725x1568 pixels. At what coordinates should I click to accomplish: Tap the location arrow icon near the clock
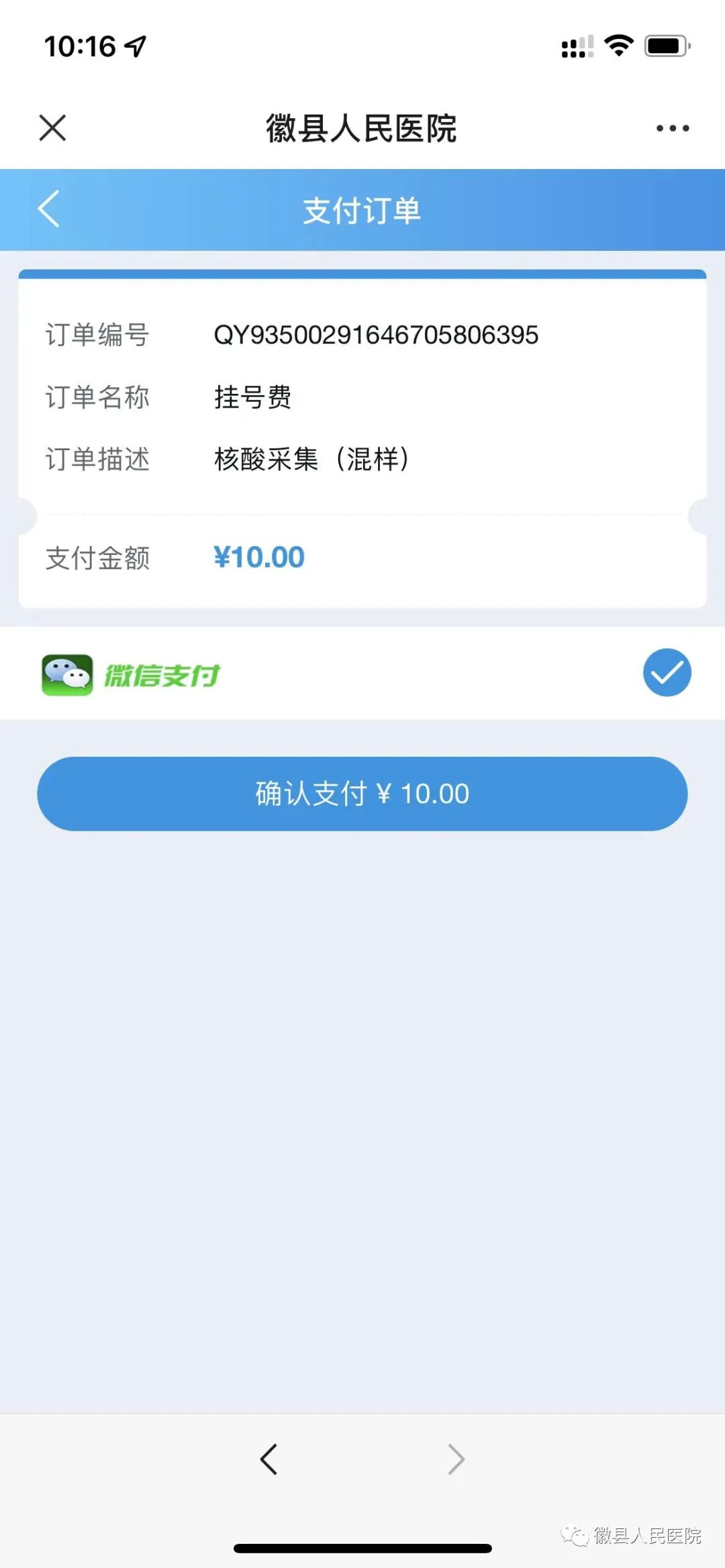pos(134,46)
